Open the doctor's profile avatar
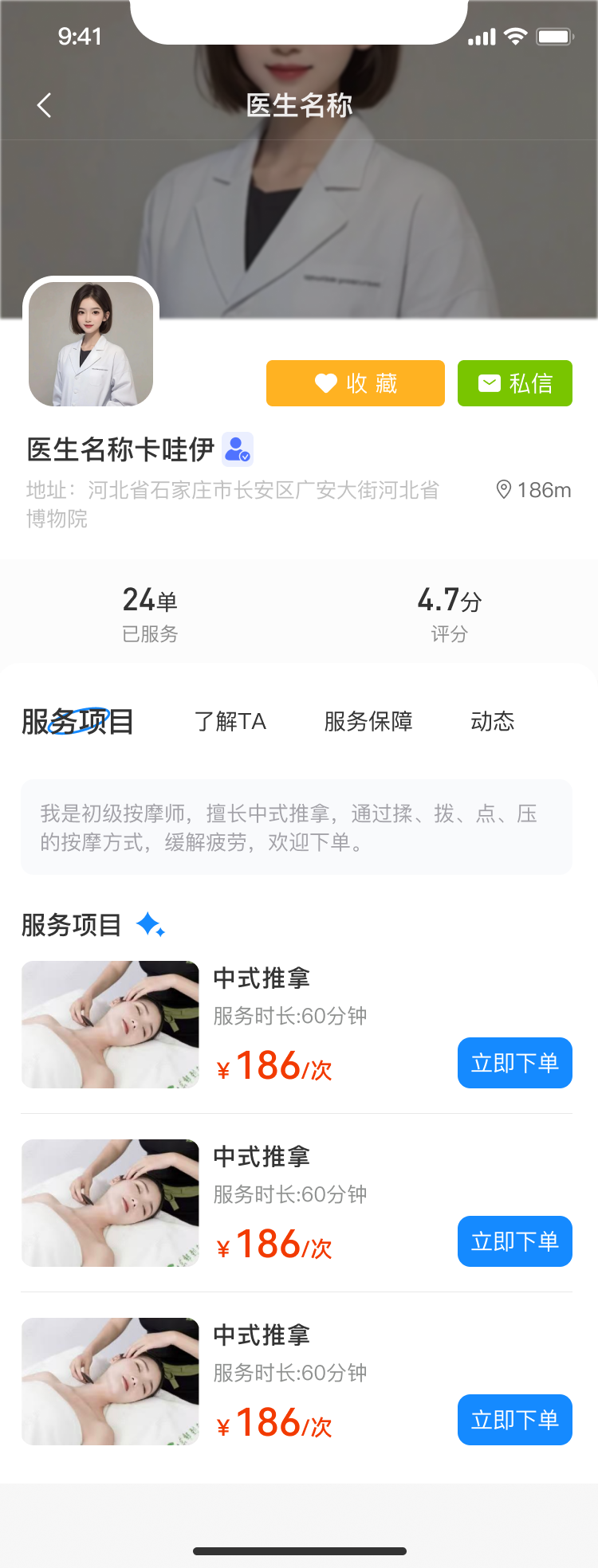The width and height of the screenshot is (598, 1568). 91,343
